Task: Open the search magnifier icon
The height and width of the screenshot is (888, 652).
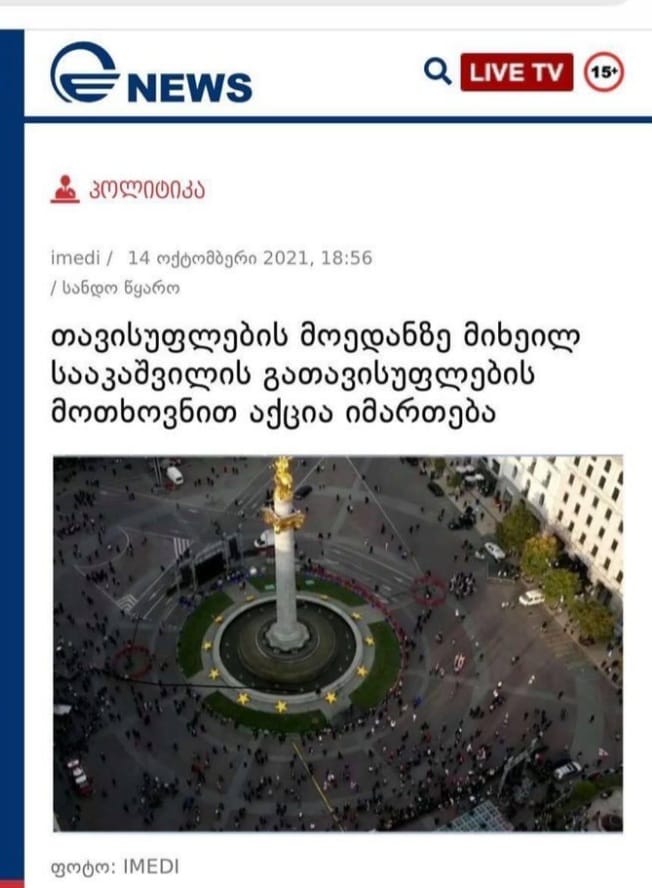Action: coord(437,71)
